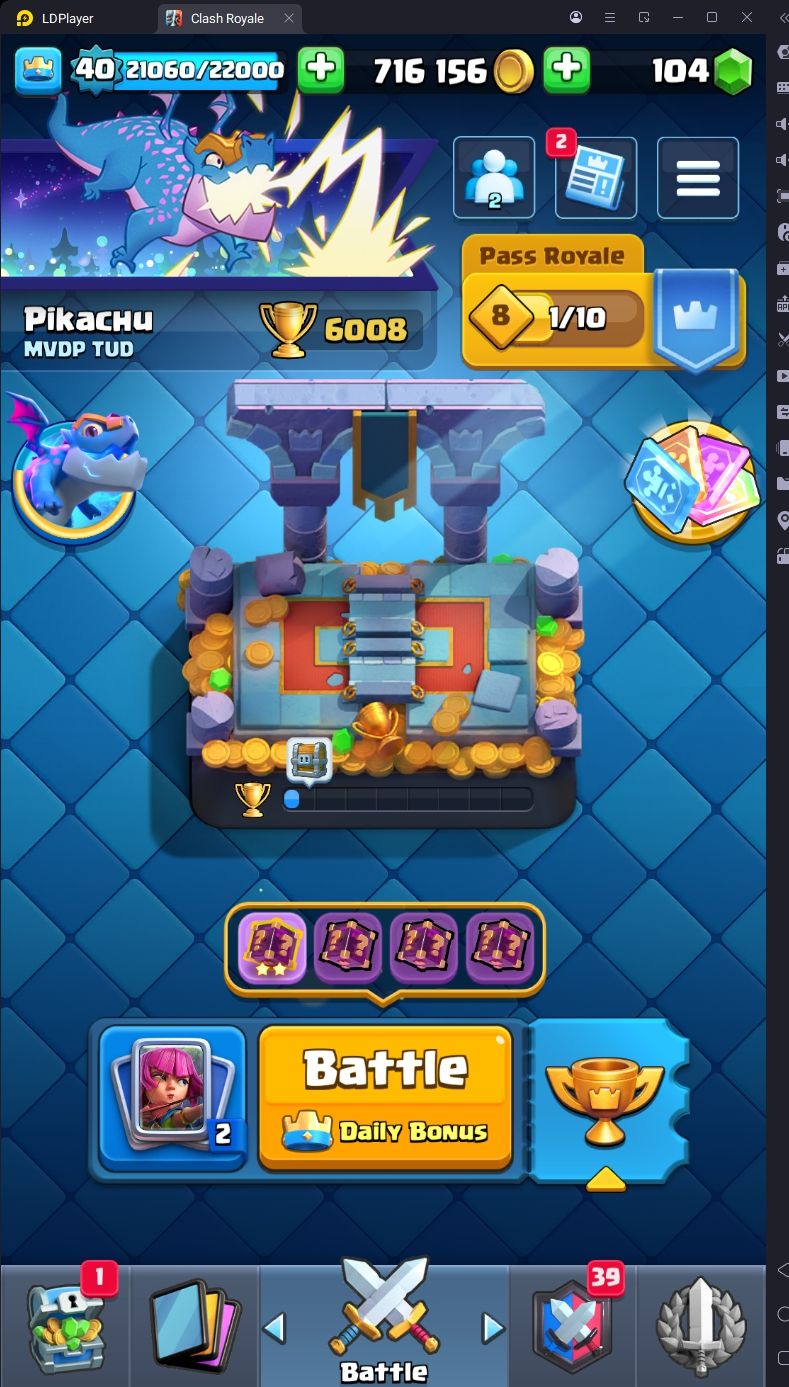Open the gems balance counter

tap(700, 70)
